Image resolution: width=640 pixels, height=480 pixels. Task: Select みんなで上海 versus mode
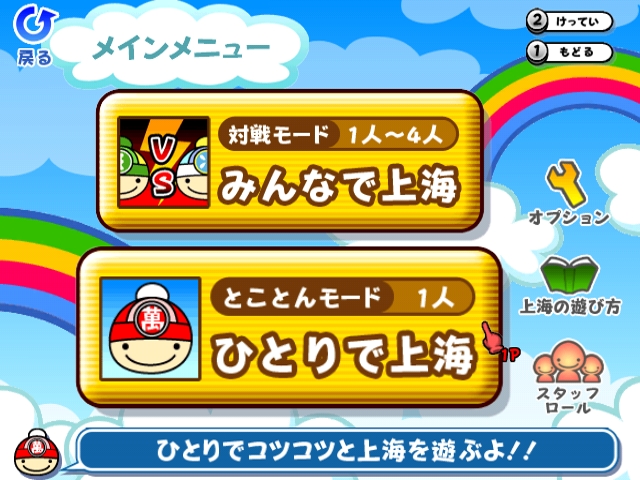click(290, 160)
